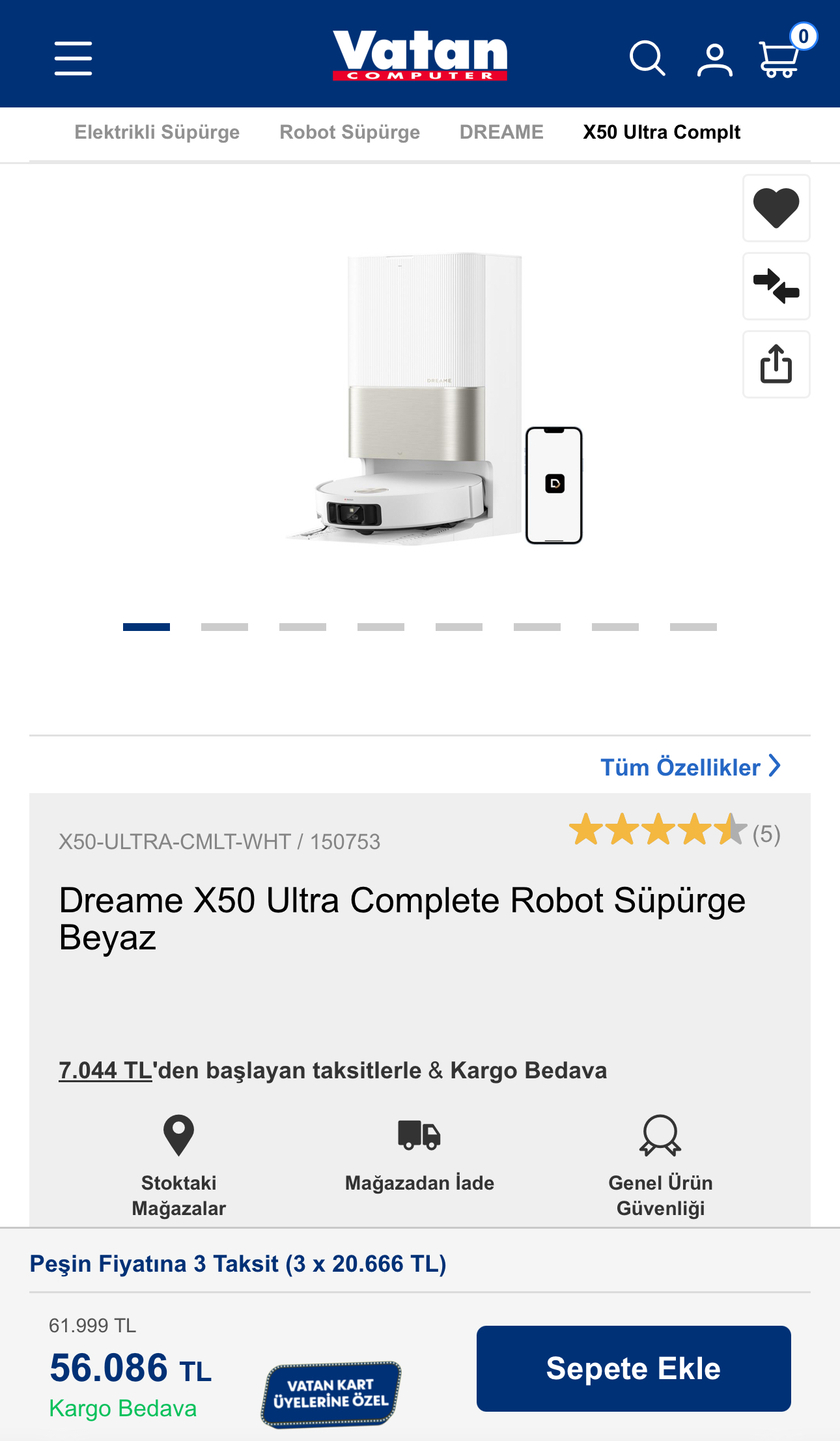The width and height of the screenshot is (840, 1441).
Task: Add product to comparison list
Action: (x=776, y=287)
